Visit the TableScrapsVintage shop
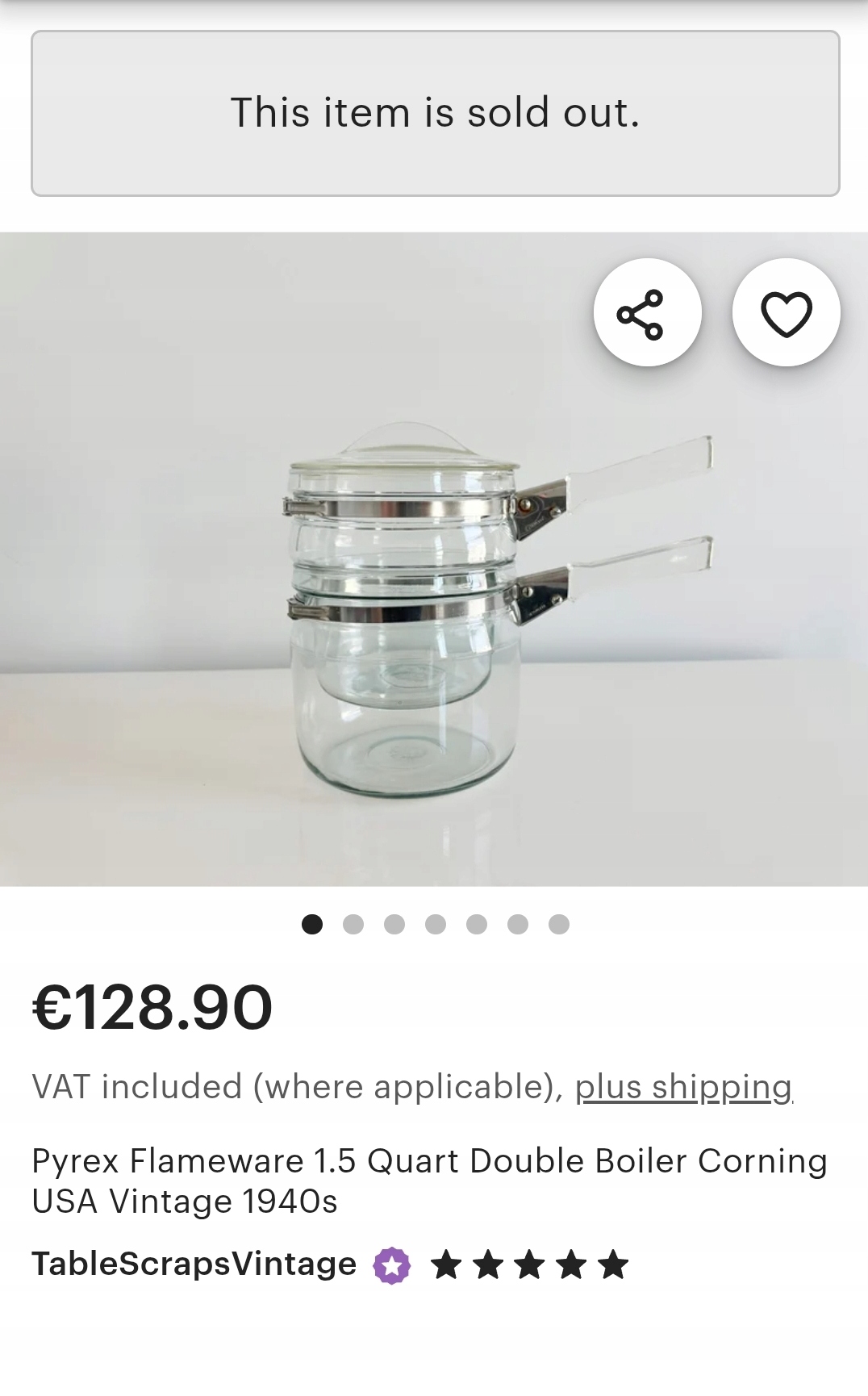The width and height of the screenshot is (868, 1396). pyautogui.click(x=194, y=1264)
